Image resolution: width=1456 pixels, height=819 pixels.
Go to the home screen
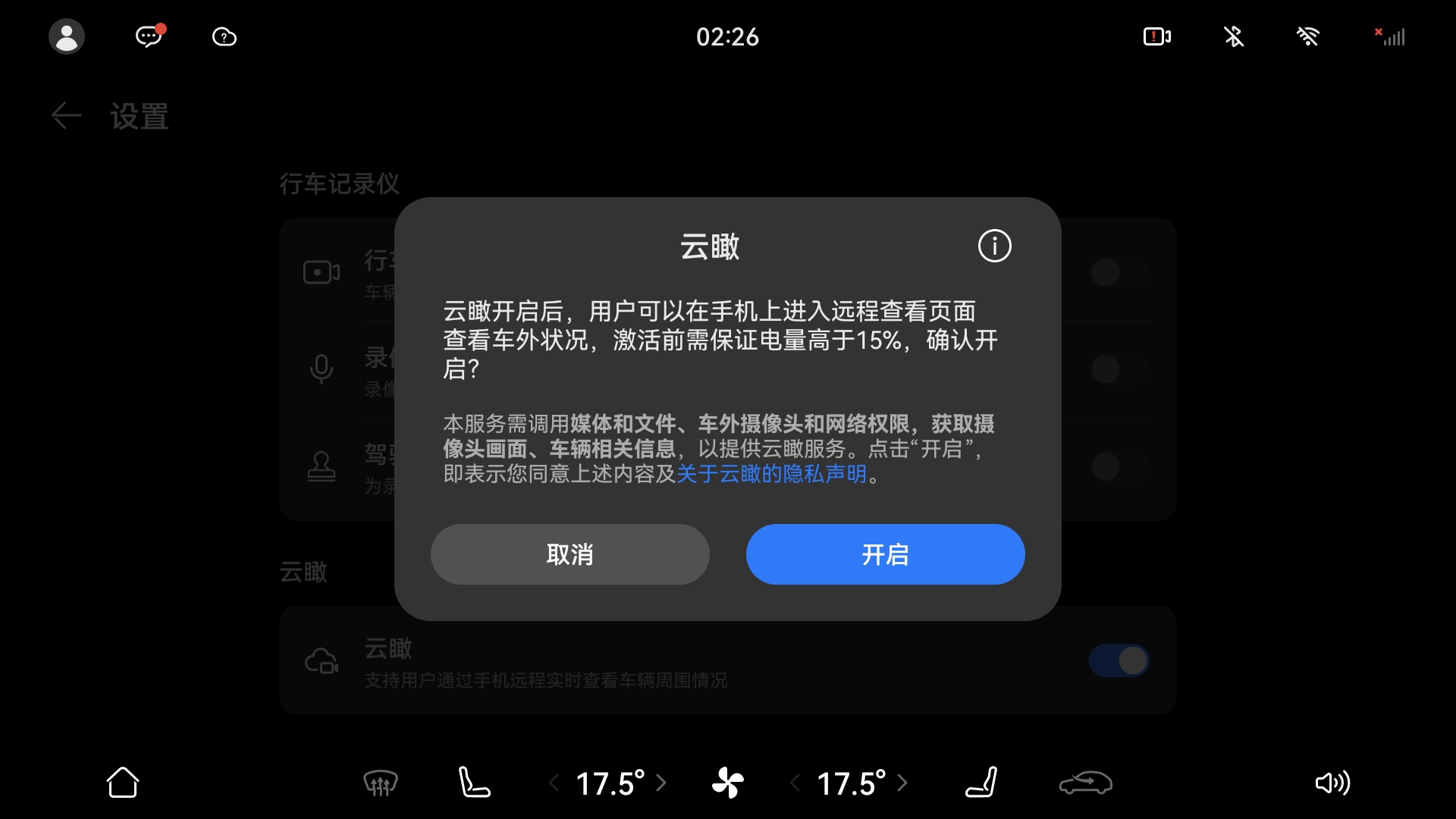(123, 783)
